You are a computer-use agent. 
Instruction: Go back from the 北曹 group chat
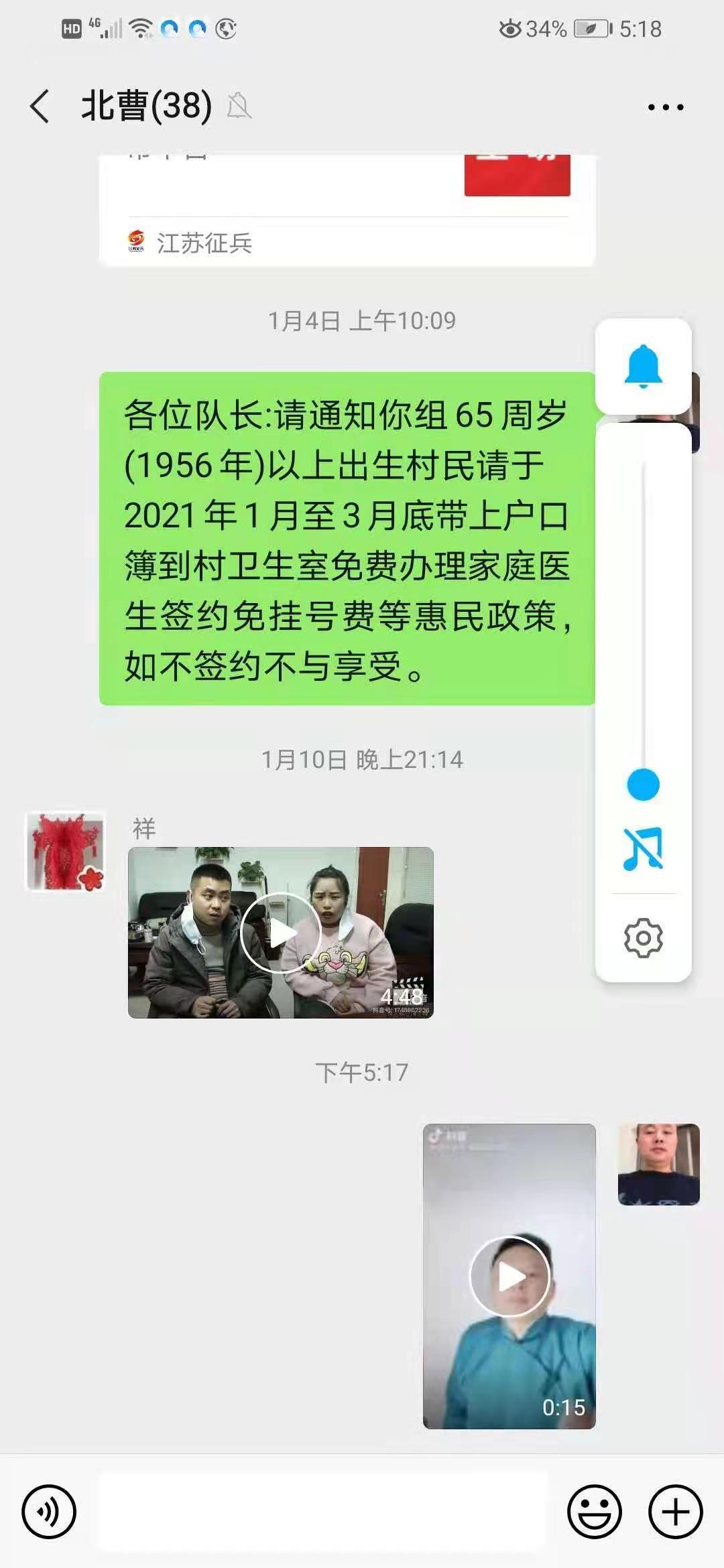click(40, 107)
